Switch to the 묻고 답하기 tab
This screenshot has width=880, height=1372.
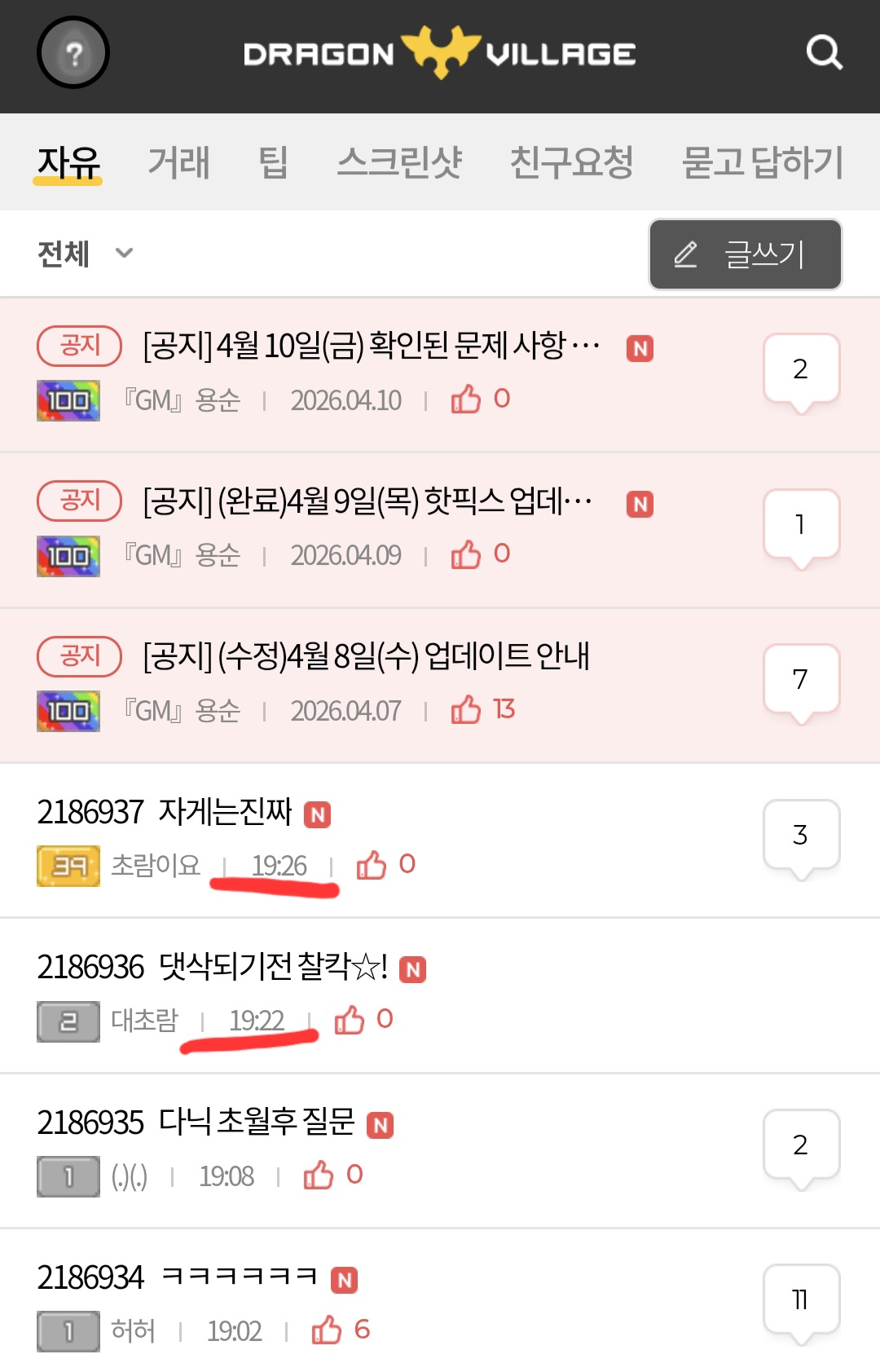[762, 161]
